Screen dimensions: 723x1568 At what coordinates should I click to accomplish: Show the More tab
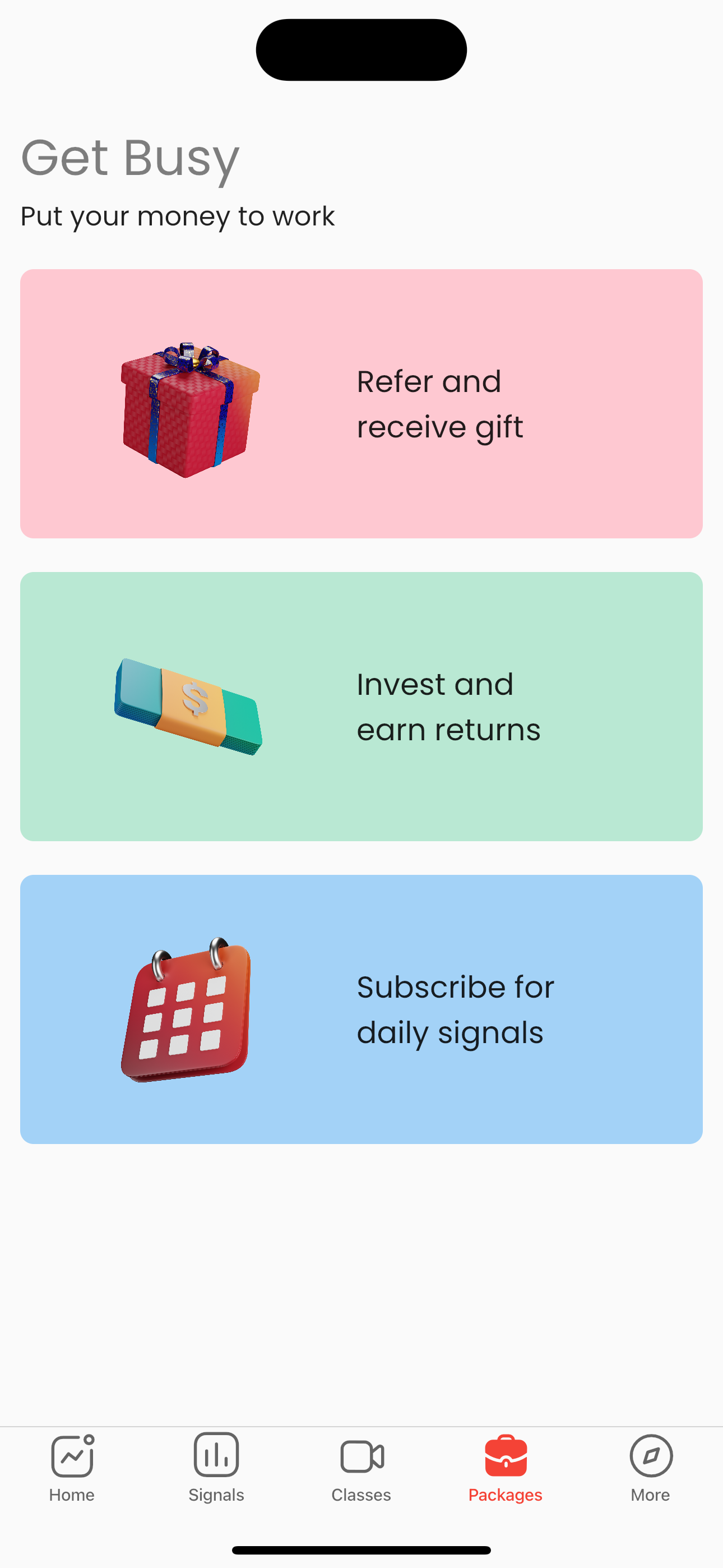[x=651, y=1468]
